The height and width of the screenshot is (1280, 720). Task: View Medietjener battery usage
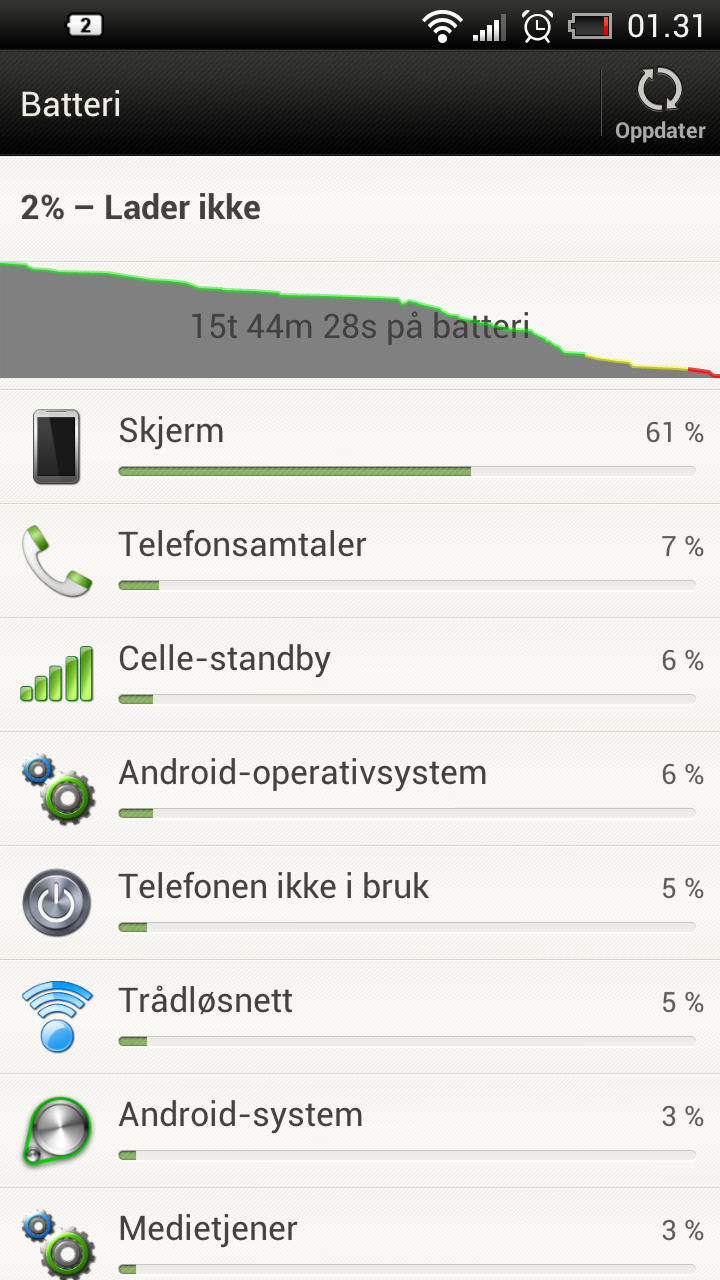click(360, 1235)
